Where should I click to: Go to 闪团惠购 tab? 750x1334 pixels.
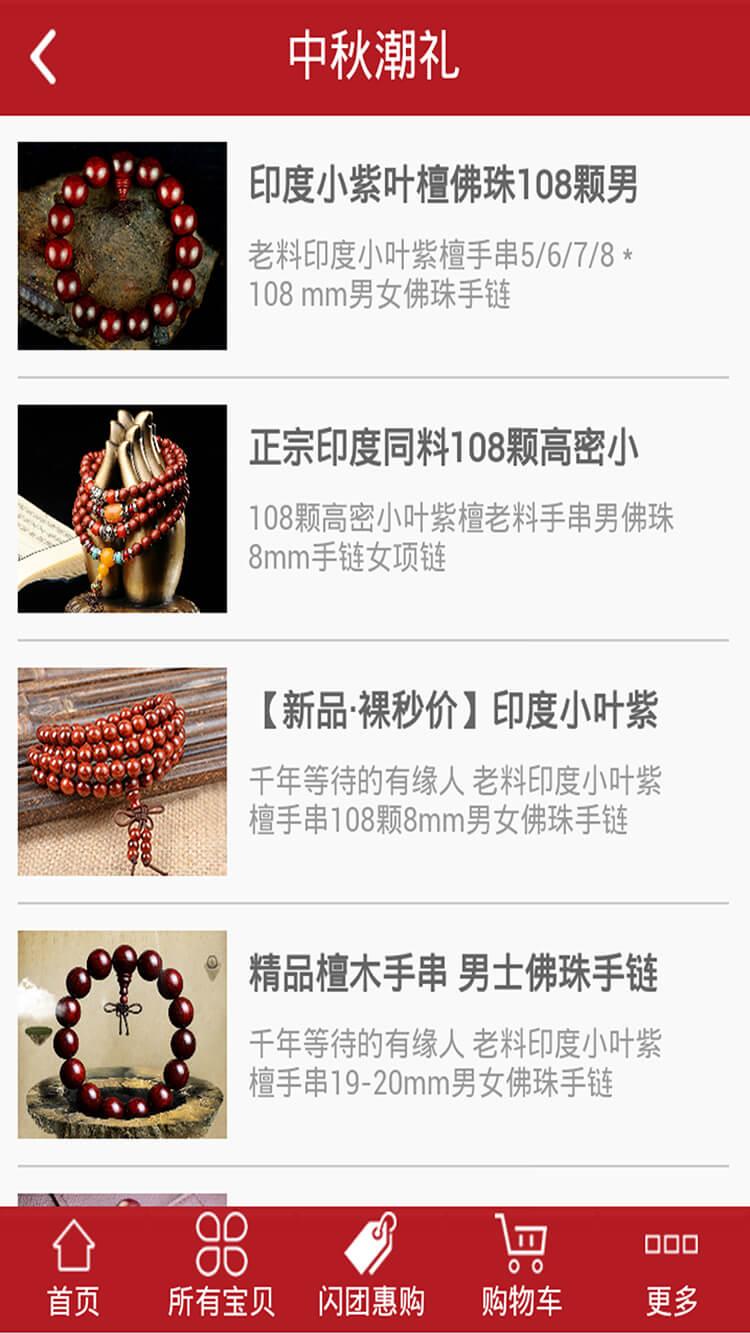(x=371, y=1268)
